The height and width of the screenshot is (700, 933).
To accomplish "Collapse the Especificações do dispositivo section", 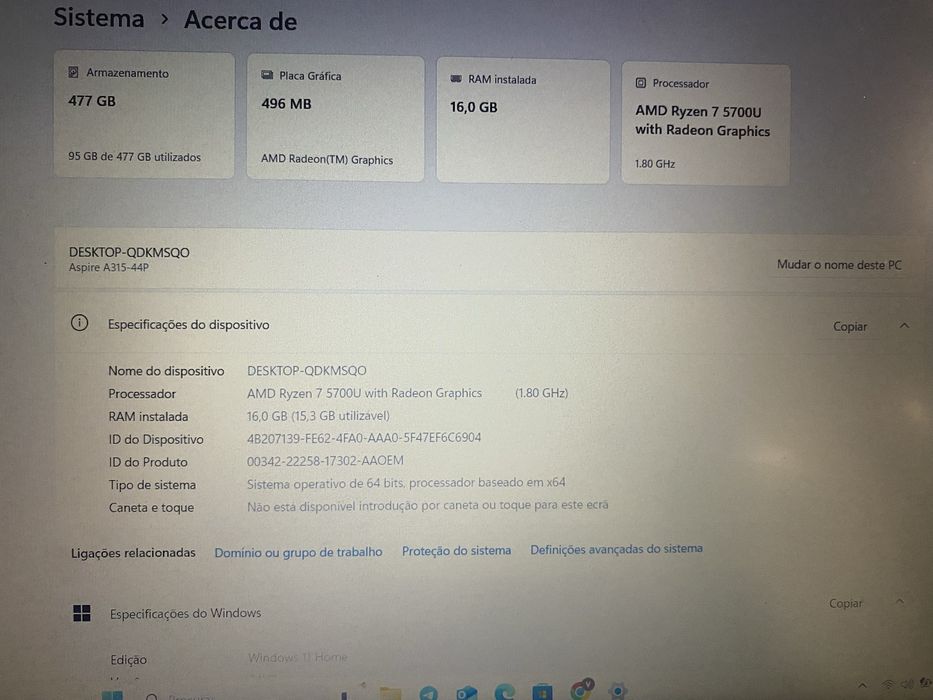I will 904,326.
